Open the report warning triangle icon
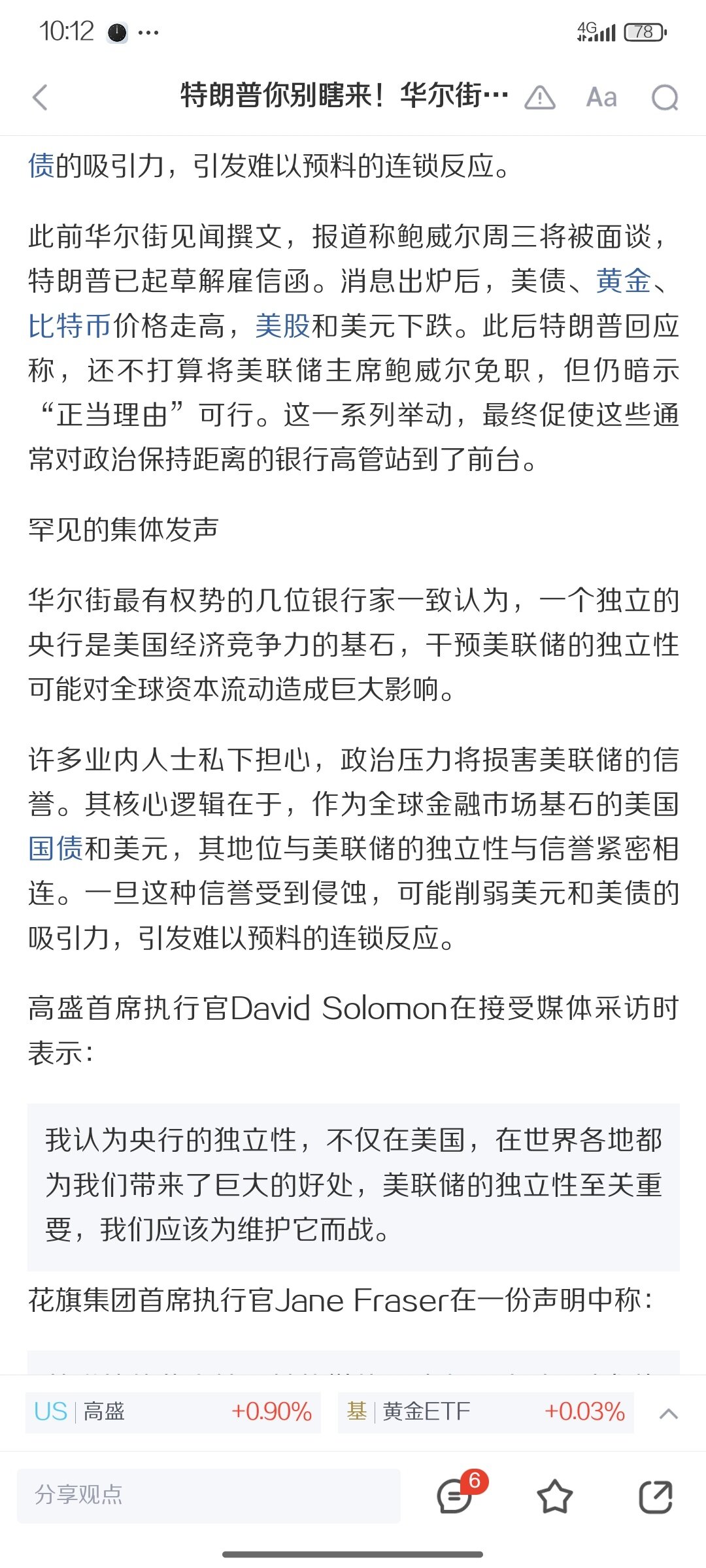 540,98
